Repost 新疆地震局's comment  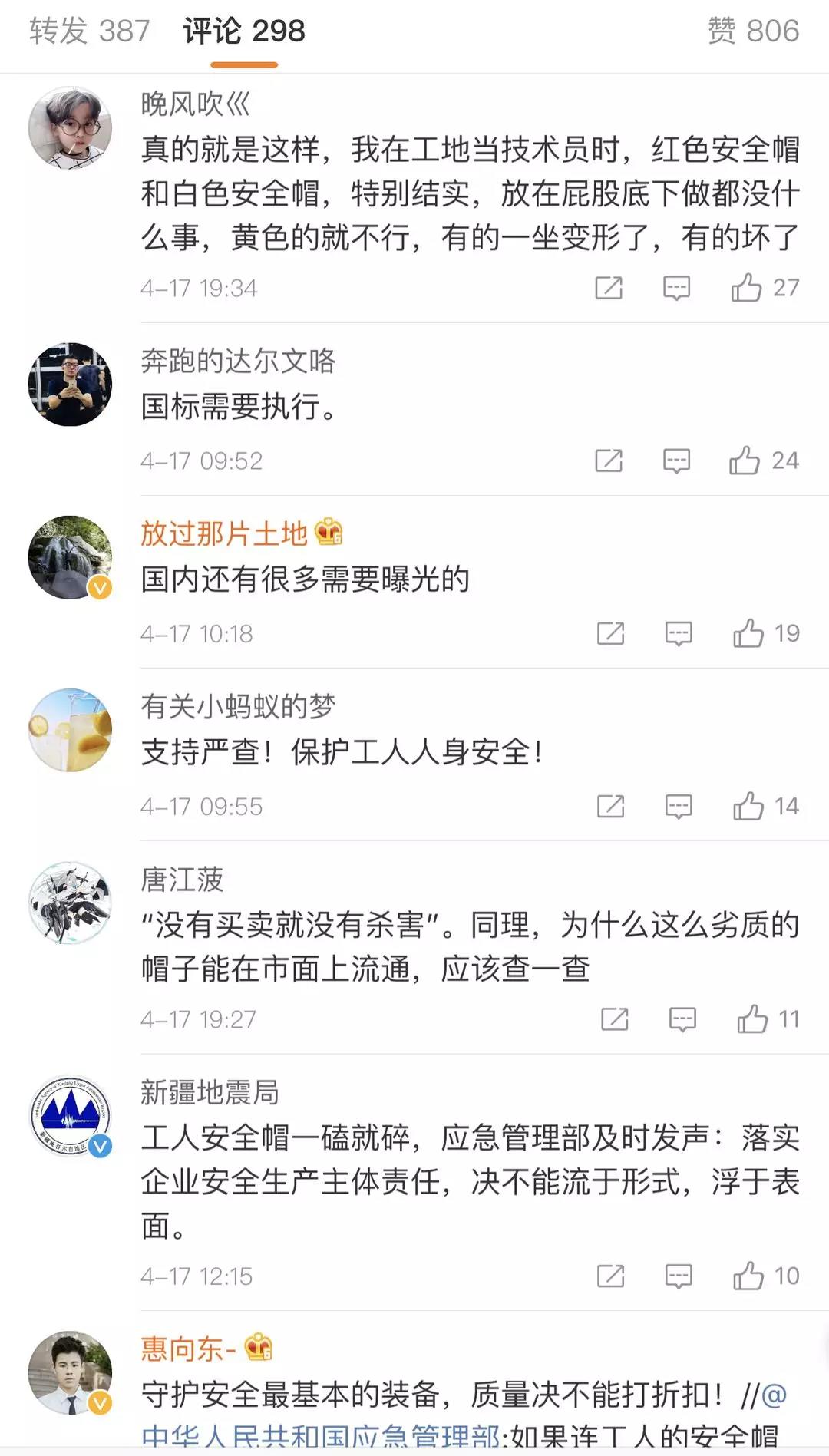pos(611,1276)
